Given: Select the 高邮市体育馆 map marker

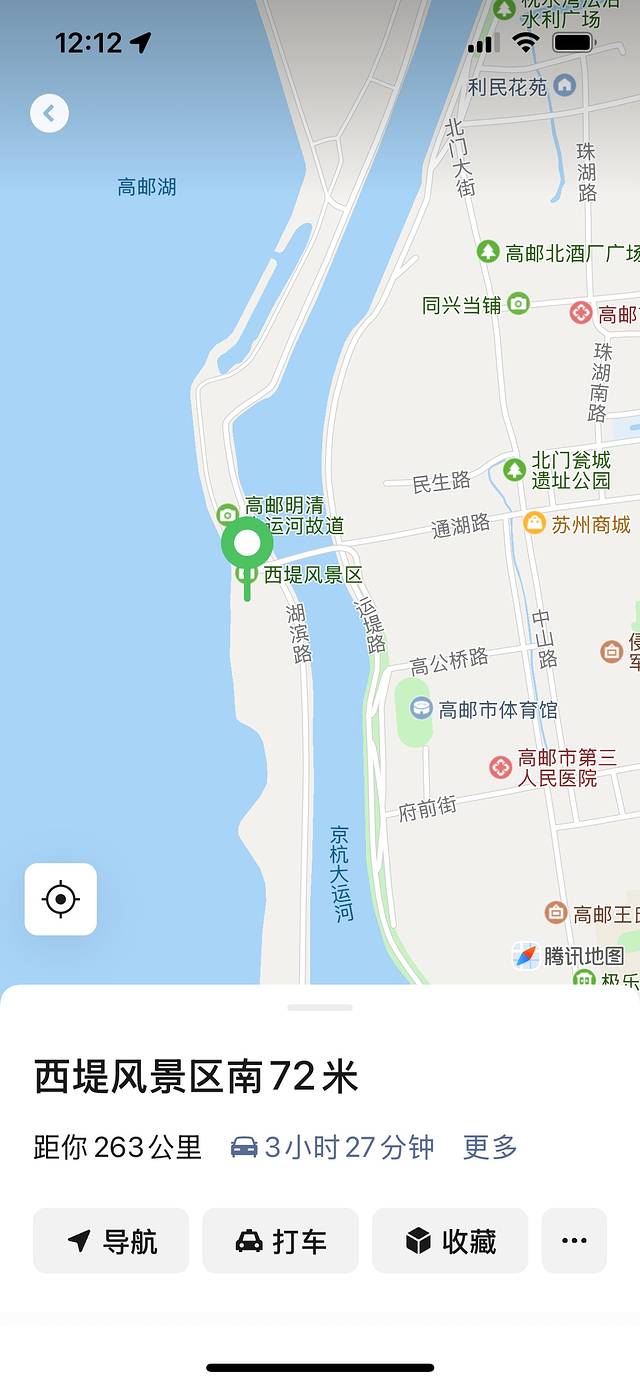Looking at the screenshot, I should (422, 709).
